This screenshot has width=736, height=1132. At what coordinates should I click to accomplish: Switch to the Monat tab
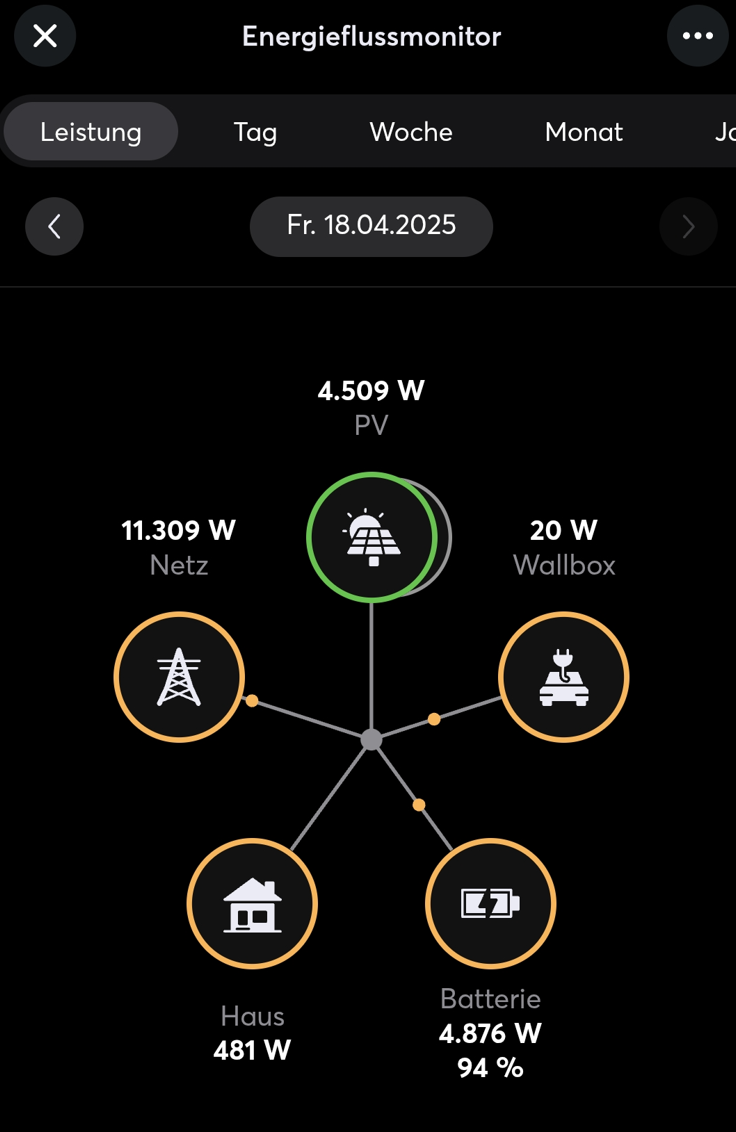(584, 132)
